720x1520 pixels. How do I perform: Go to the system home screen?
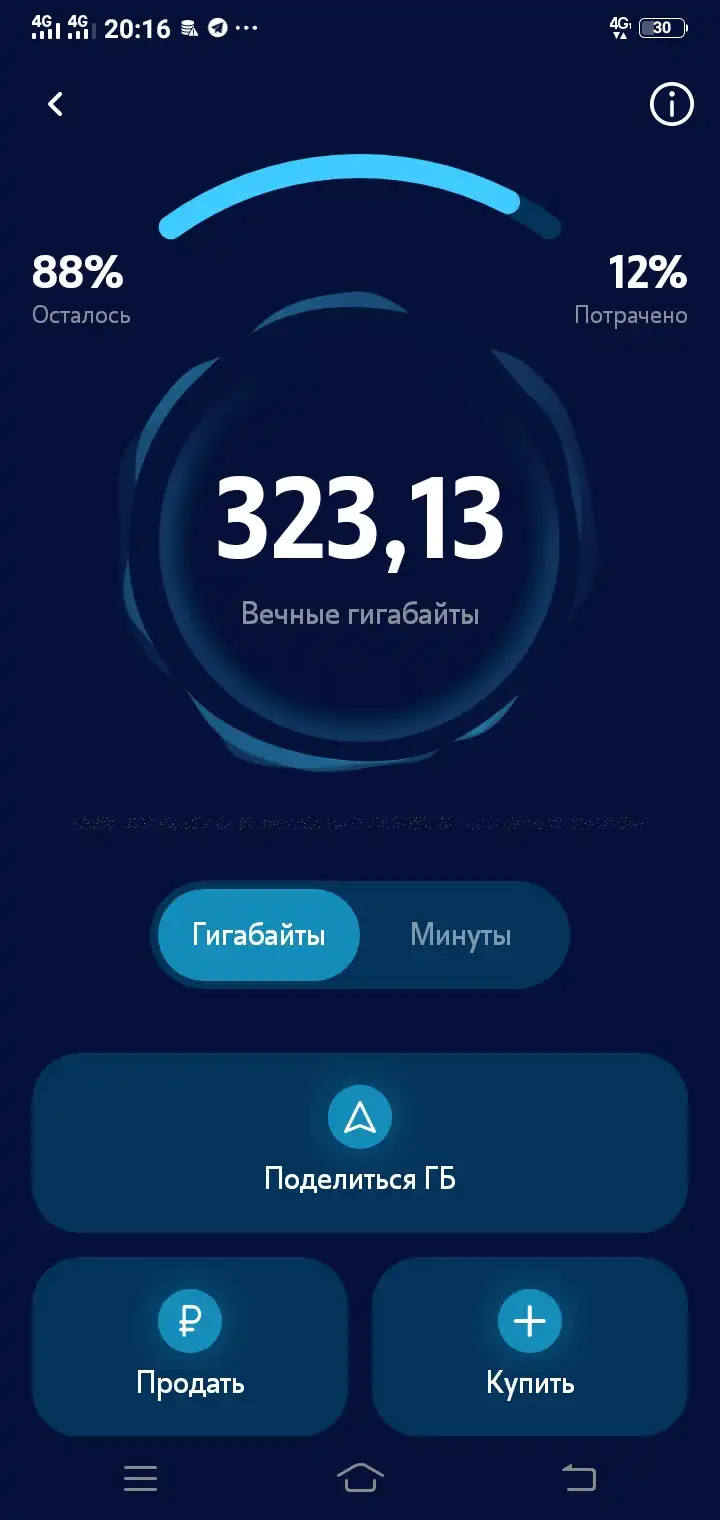360,1478
